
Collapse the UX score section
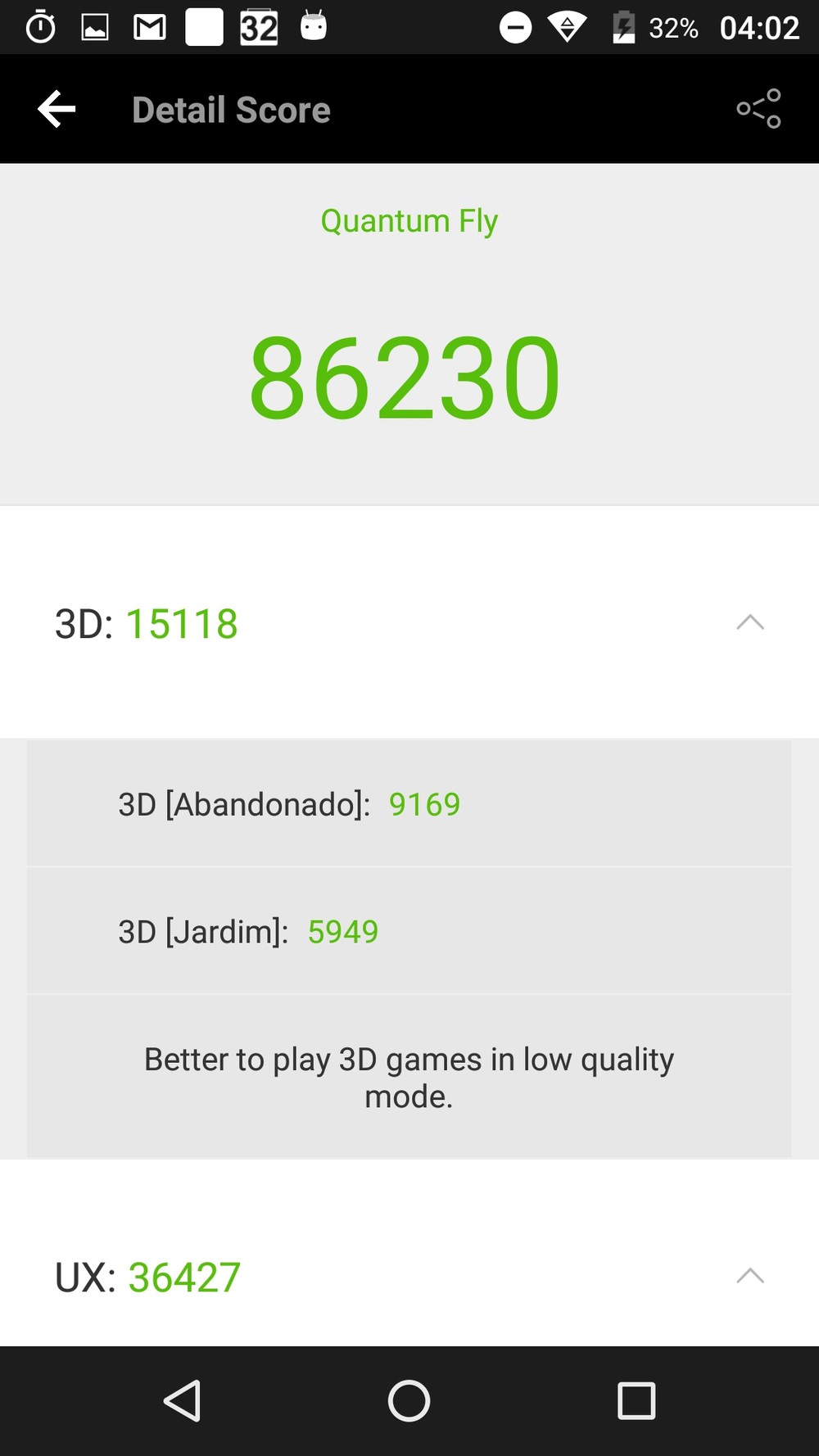(x=749, y=1276)
